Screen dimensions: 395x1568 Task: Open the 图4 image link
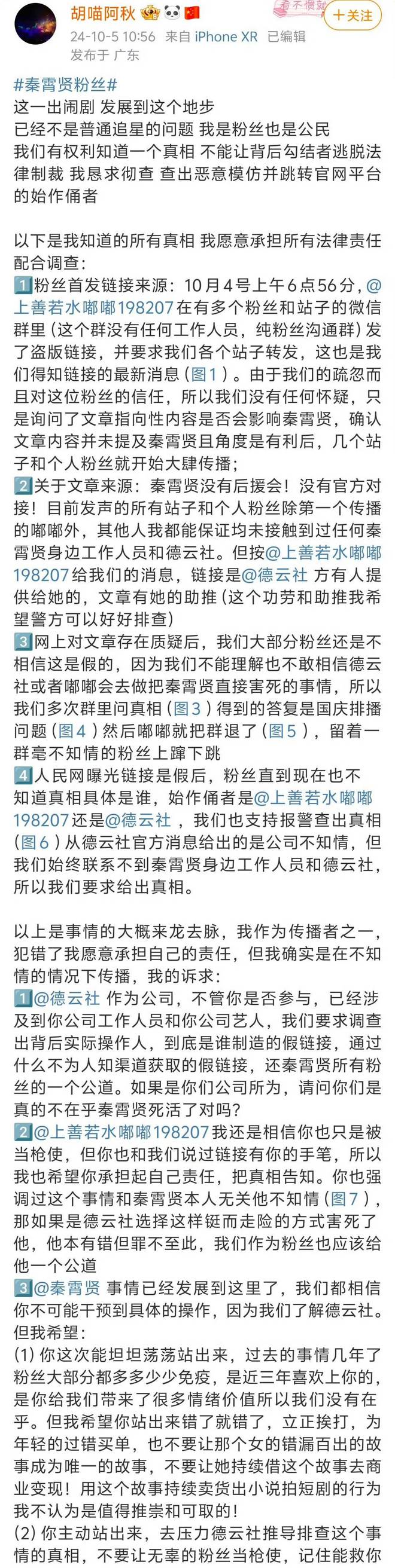click(72, 730)
